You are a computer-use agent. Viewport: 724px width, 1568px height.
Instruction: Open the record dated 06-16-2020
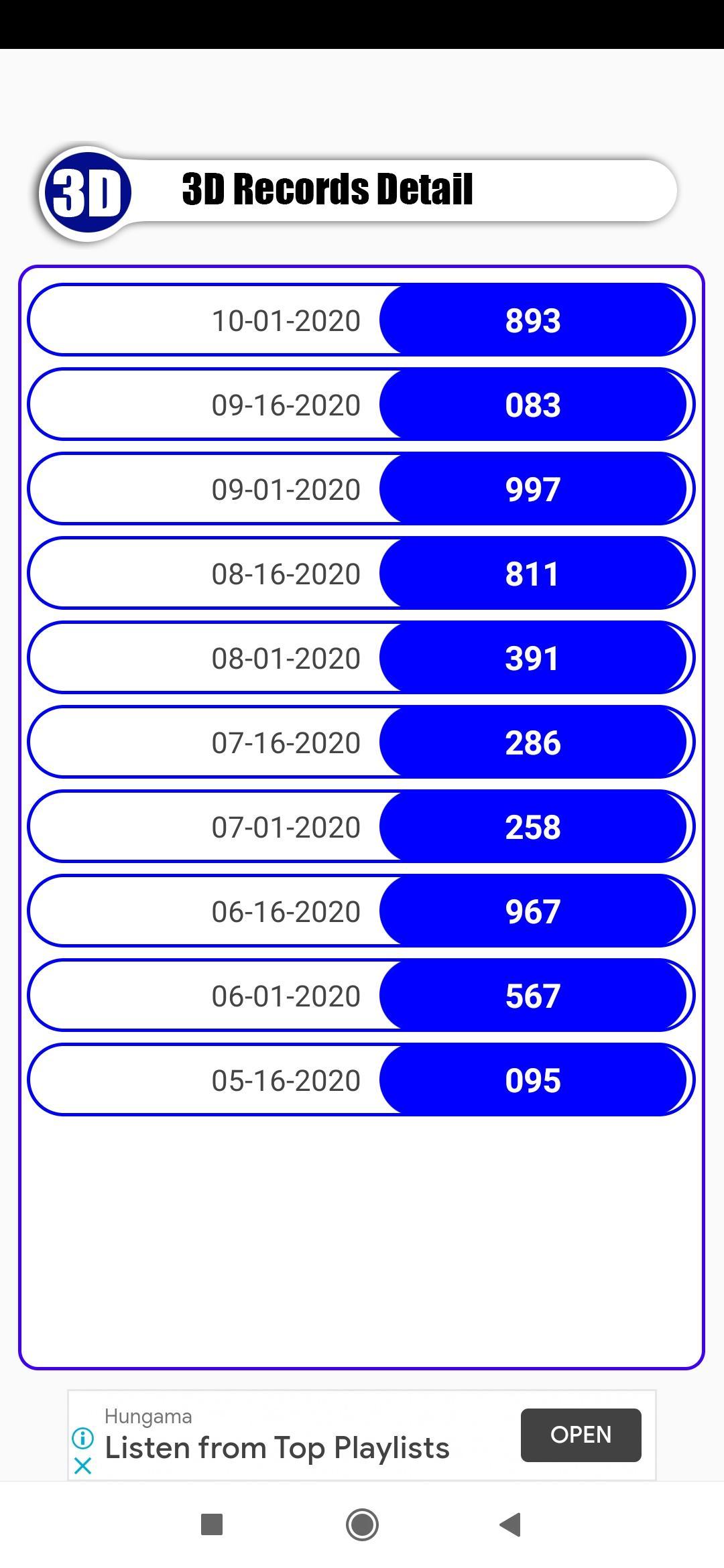click(x=361, y=911)
